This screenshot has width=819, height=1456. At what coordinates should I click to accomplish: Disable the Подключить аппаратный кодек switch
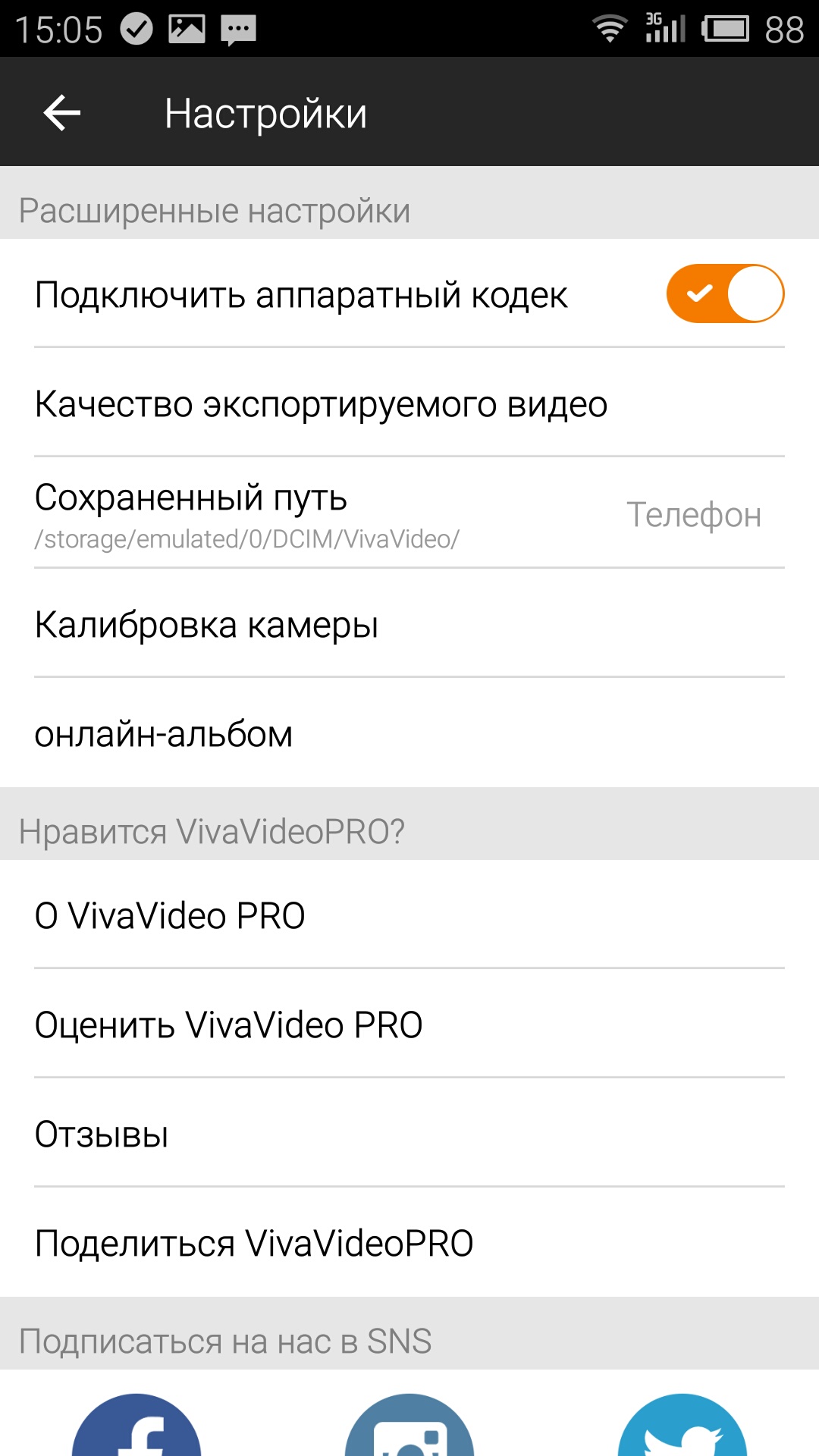click(x=724, y=294)
